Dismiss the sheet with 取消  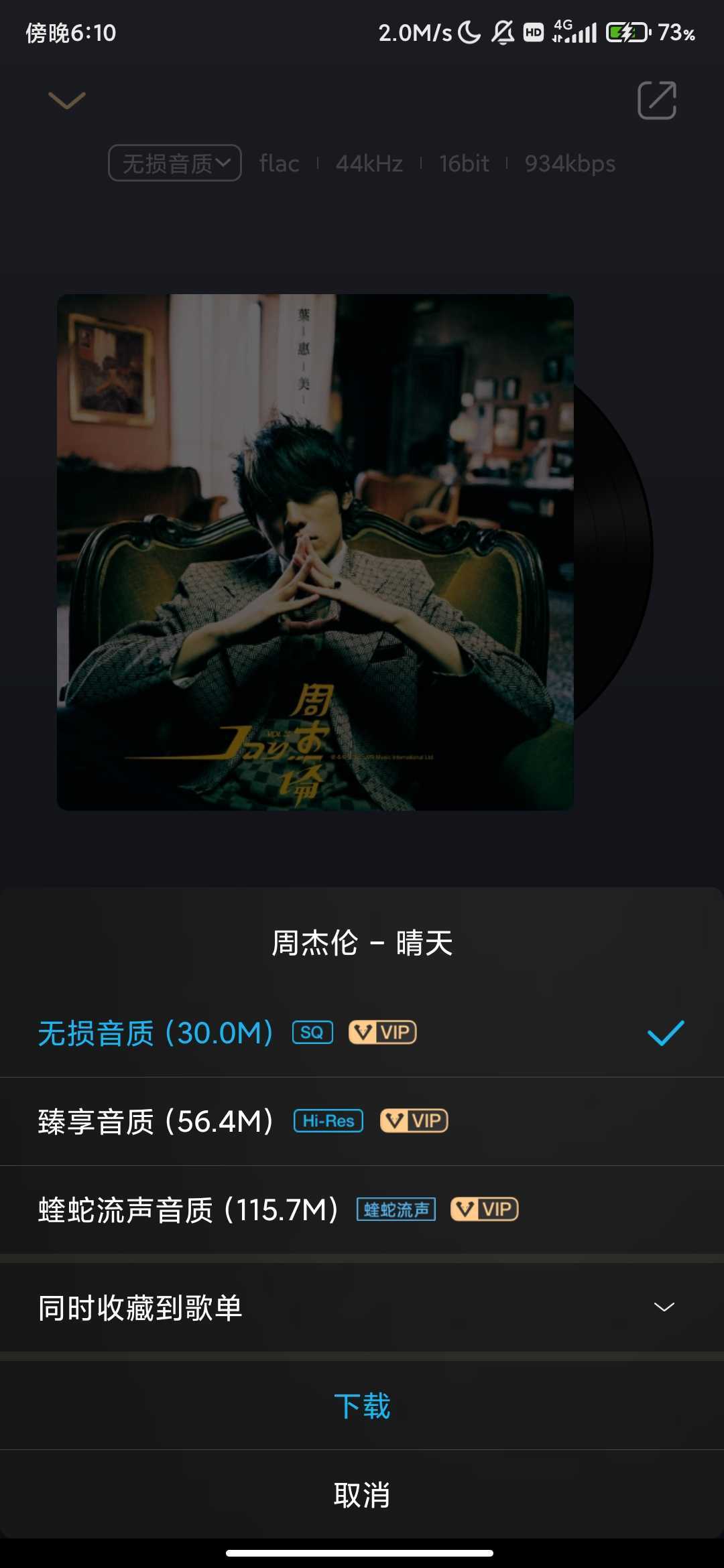362,1495
